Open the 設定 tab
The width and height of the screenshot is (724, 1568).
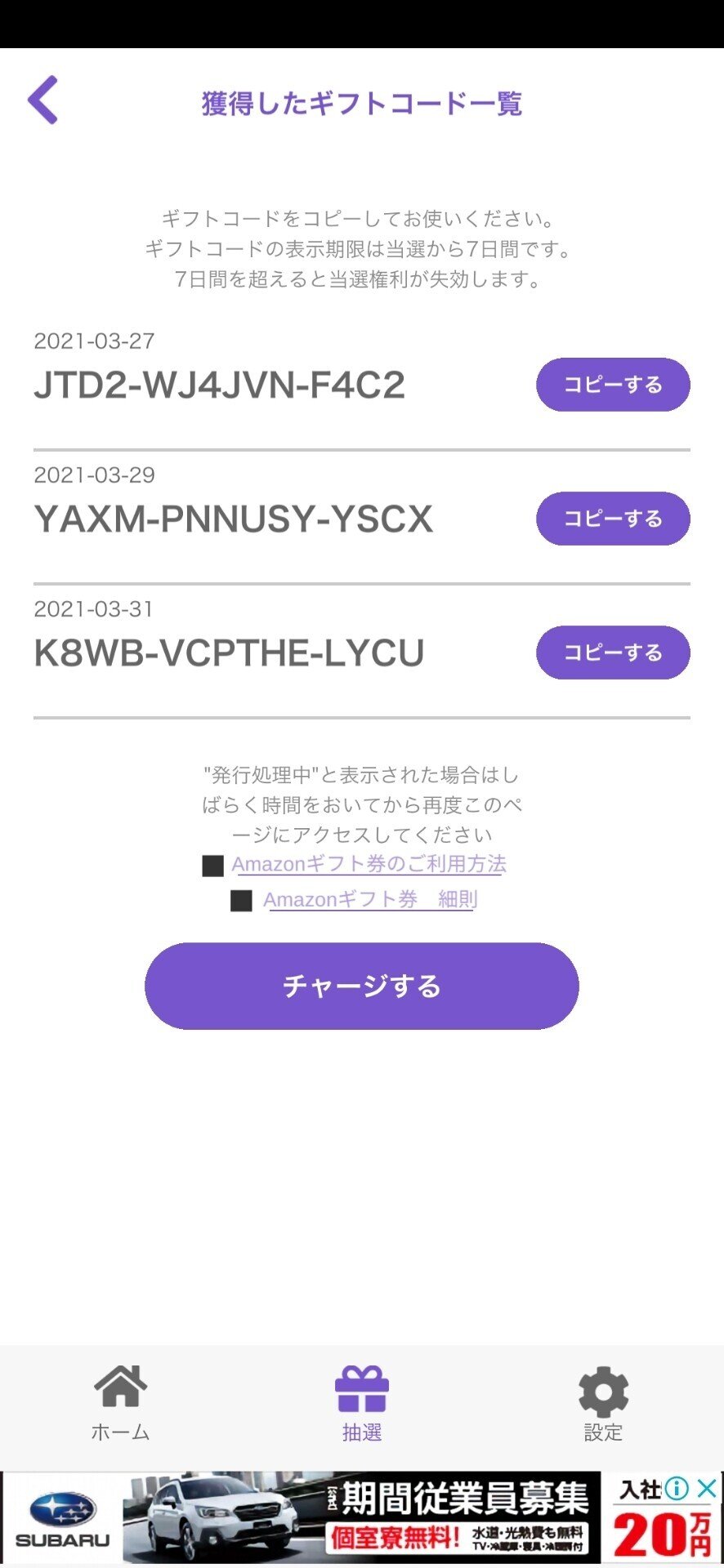coord(603,1403)
